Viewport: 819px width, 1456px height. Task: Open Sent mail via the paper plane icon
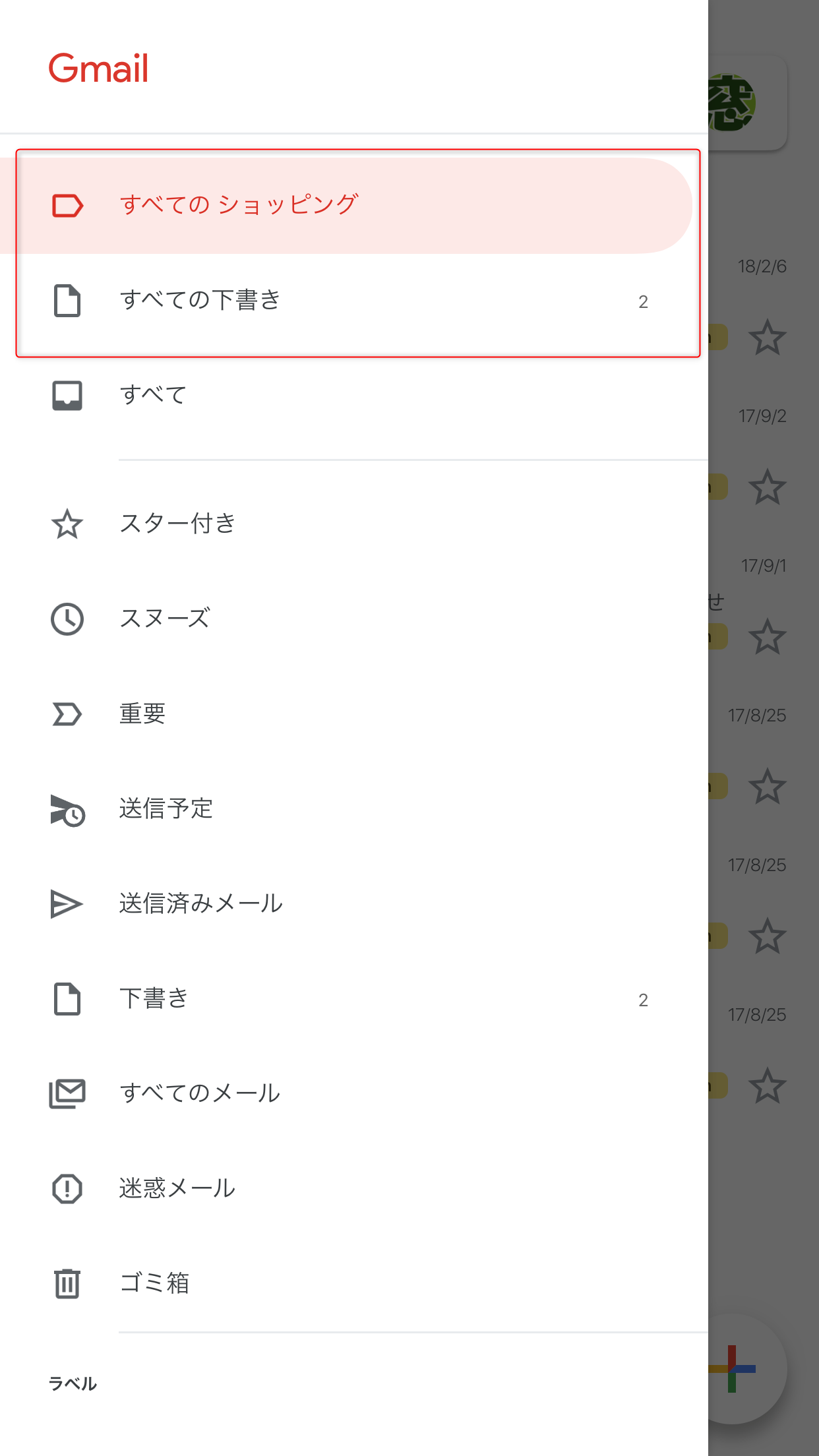click(68, 904)
